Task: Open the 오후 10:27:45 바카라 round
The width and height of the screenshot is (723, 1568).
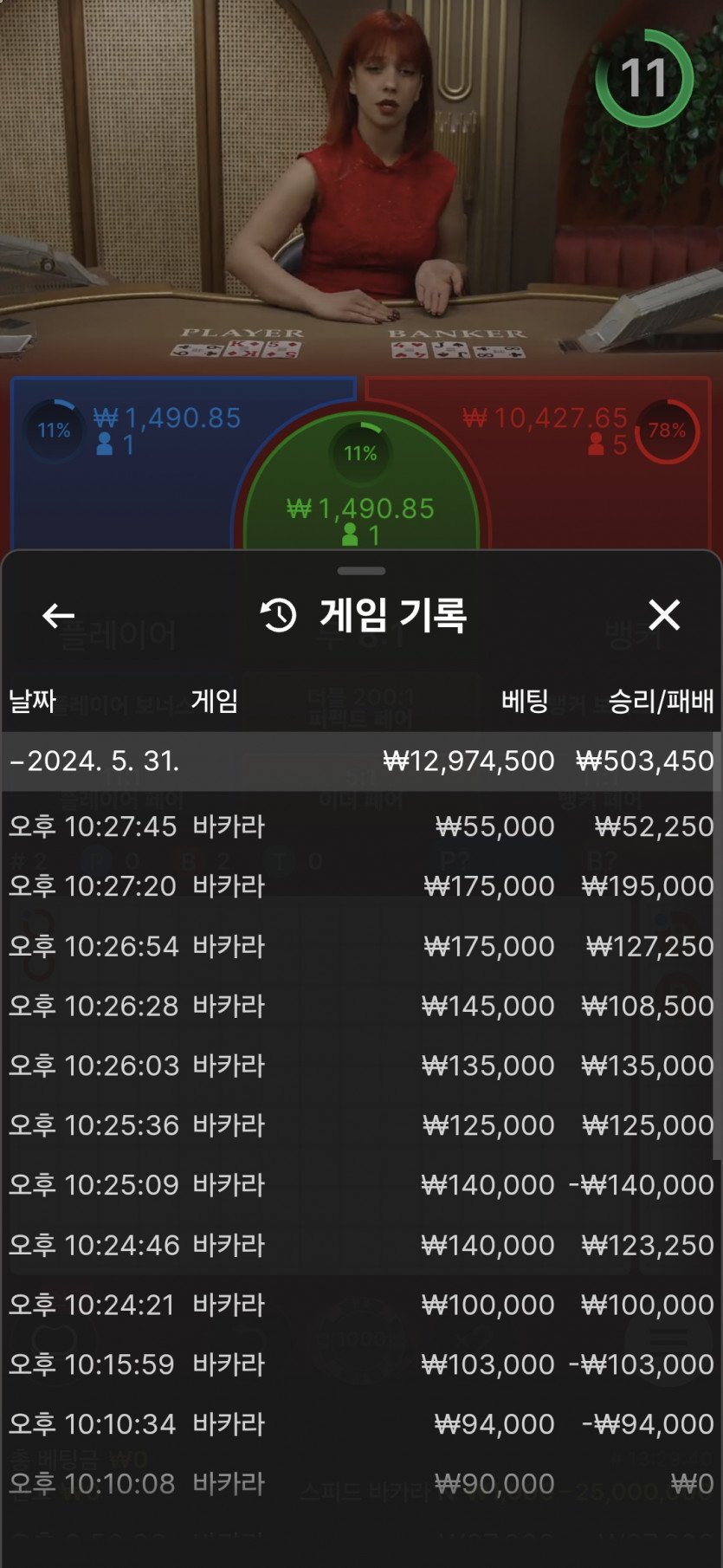Action: coord(360,826)
